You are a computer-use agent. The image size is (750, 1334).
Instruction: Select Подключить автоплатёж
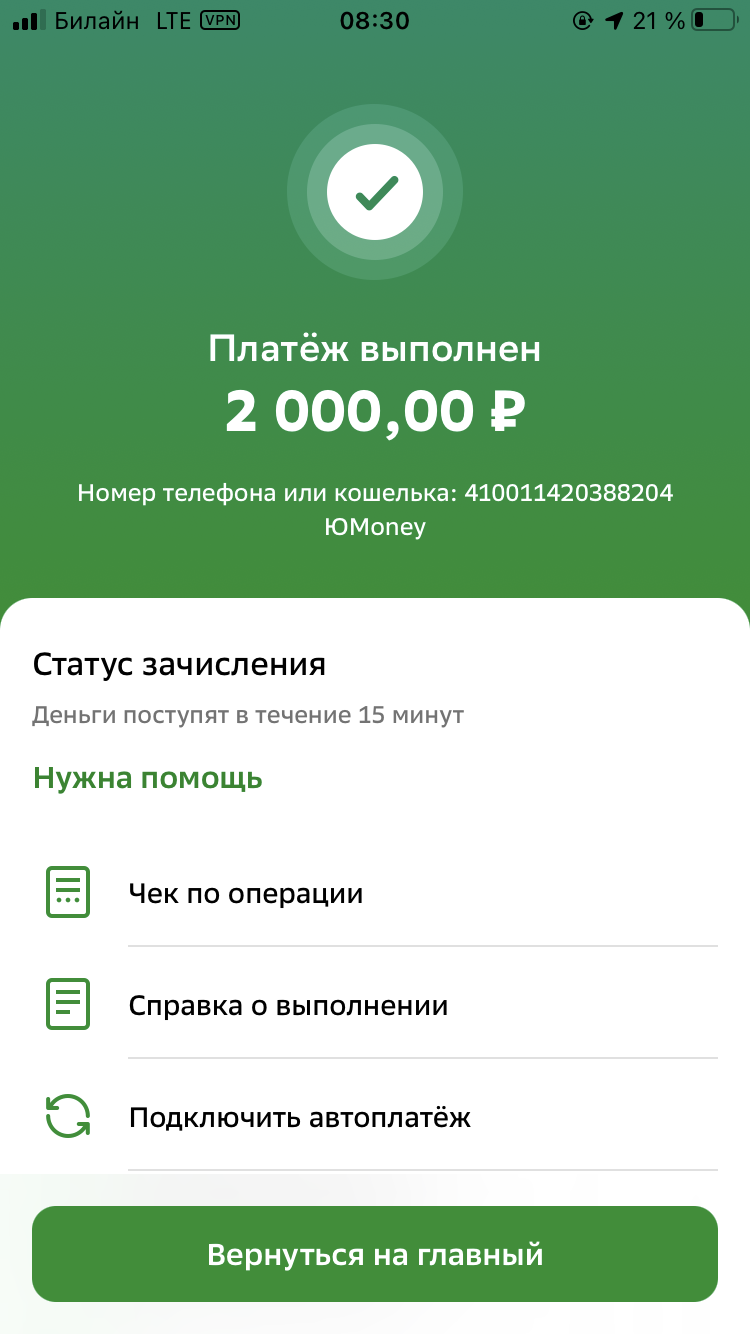[x=300, y=1117]
